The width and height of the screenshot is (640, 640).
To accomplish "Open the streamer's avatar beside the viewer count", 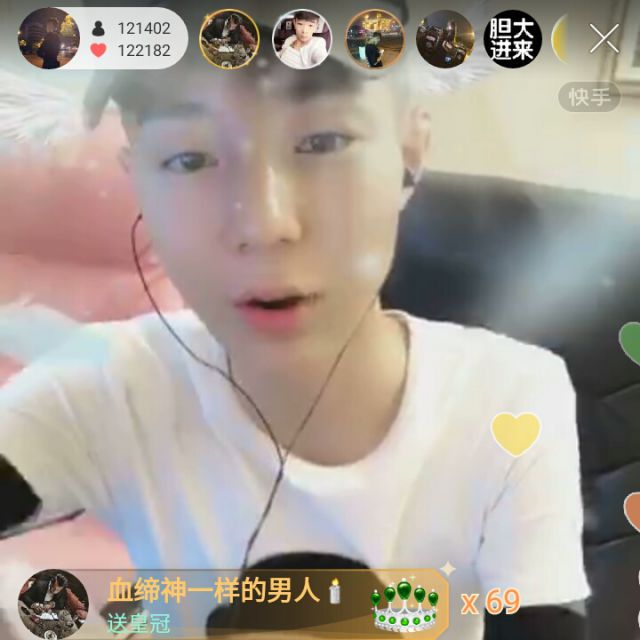I will (x=48, y=39).
